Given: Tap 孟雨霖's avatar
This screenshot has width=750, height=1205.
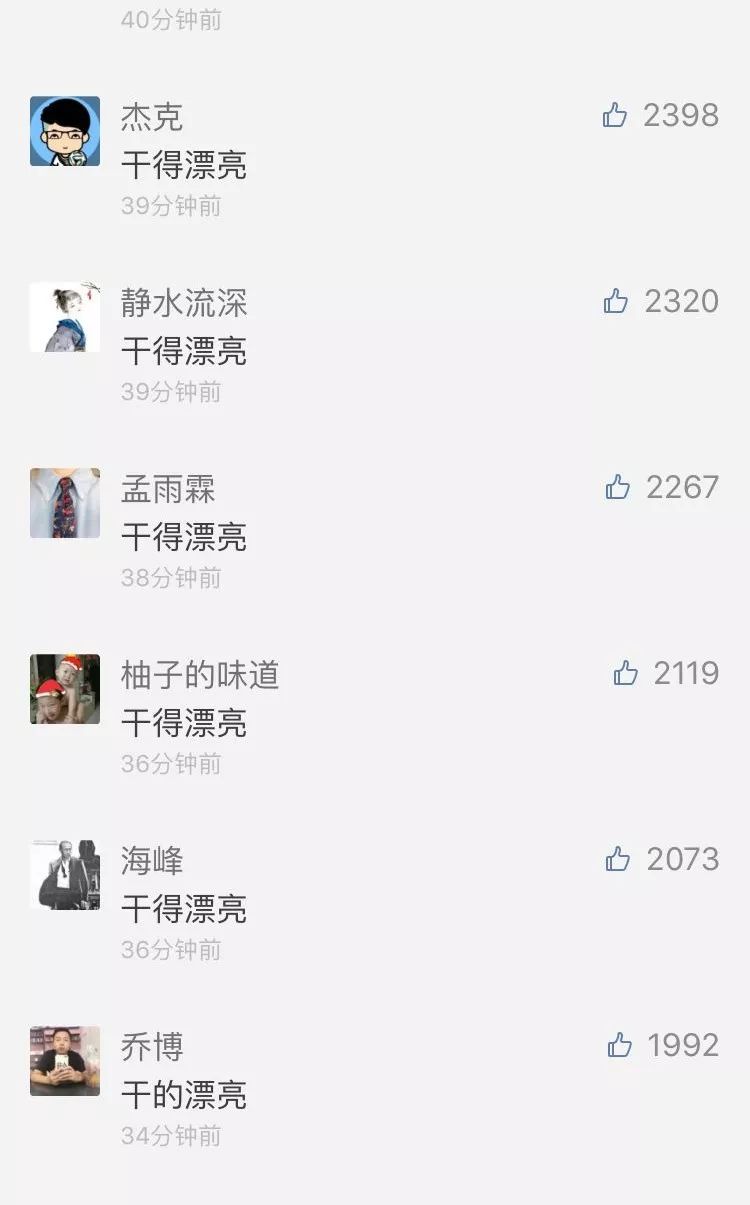Looking at the screenshot, I should tap(65, 503).
